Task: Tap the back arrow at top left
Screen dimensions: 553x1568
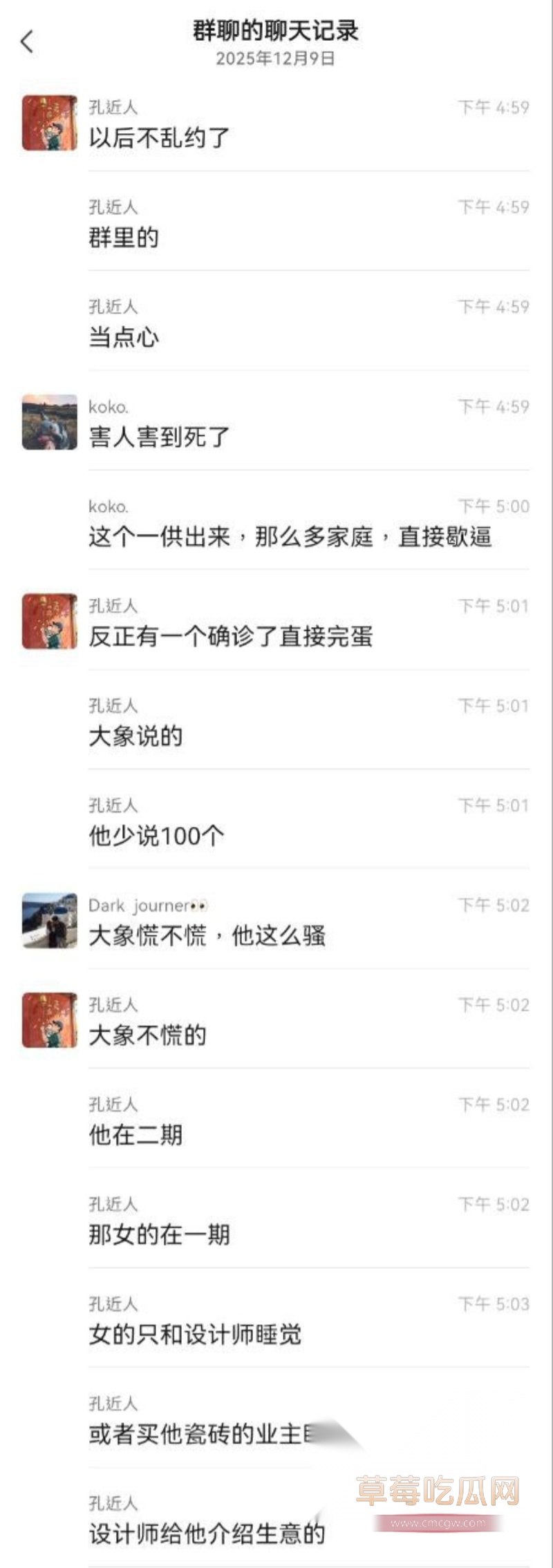Action: [26, 42]
